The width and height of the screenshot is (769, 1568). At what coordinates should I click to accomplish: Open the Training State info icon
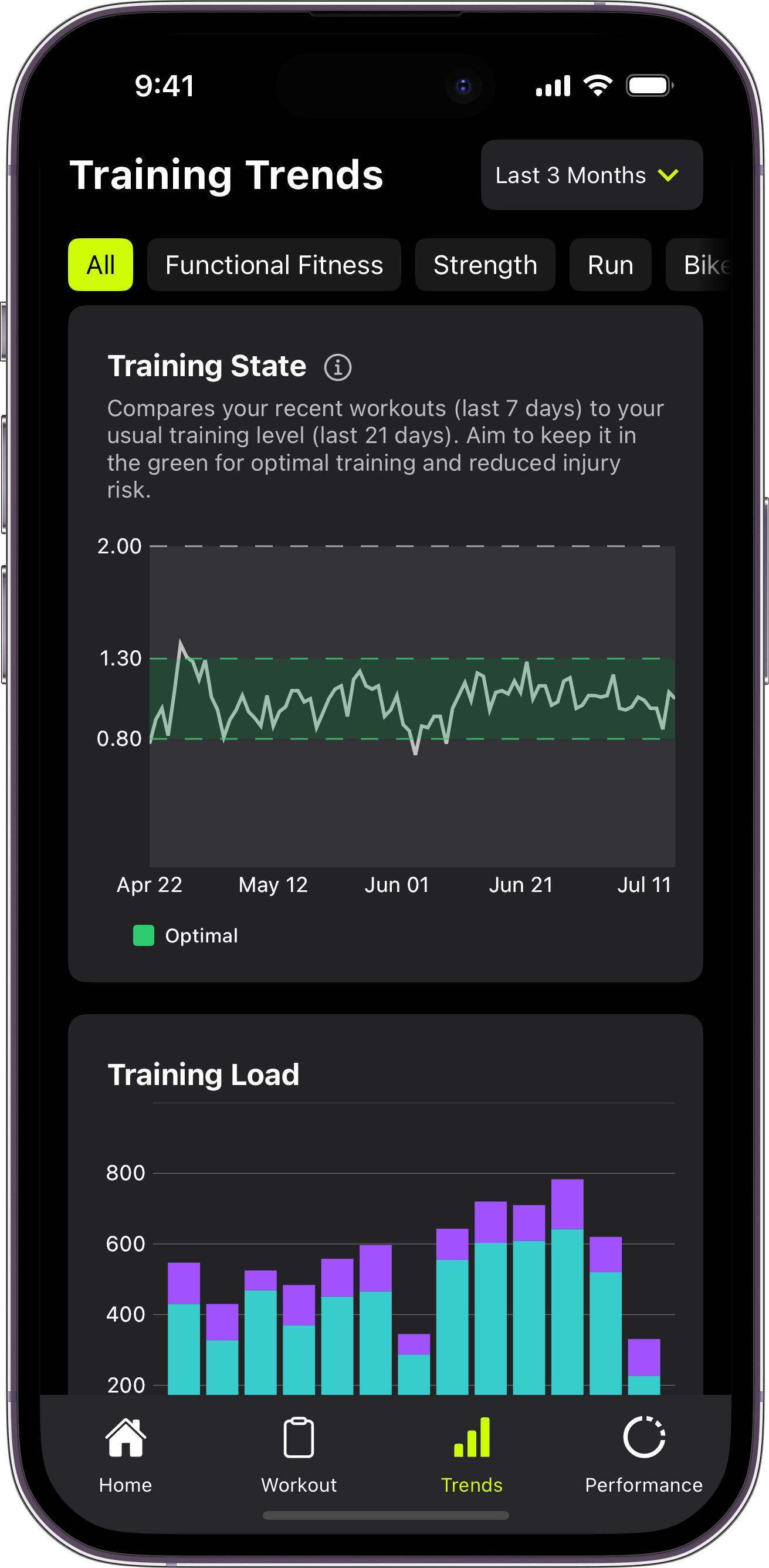point(338,368)
